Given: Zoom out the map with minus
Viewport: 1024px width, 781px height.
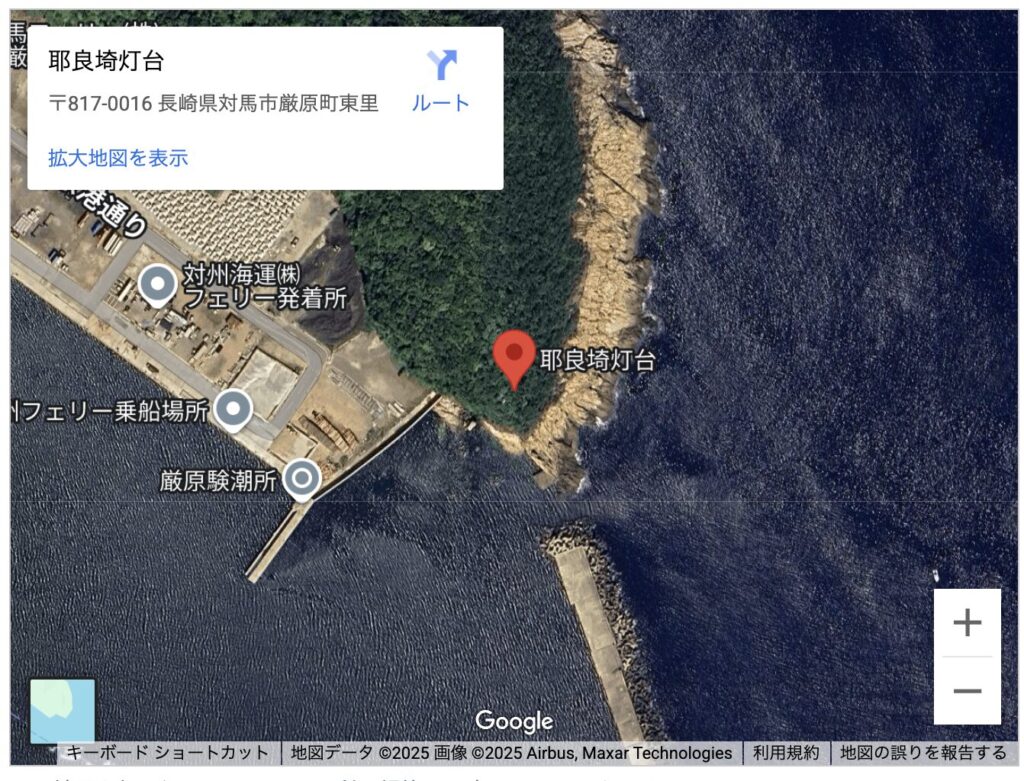Looking at the screenshot, I should click(x=967, y=691).
